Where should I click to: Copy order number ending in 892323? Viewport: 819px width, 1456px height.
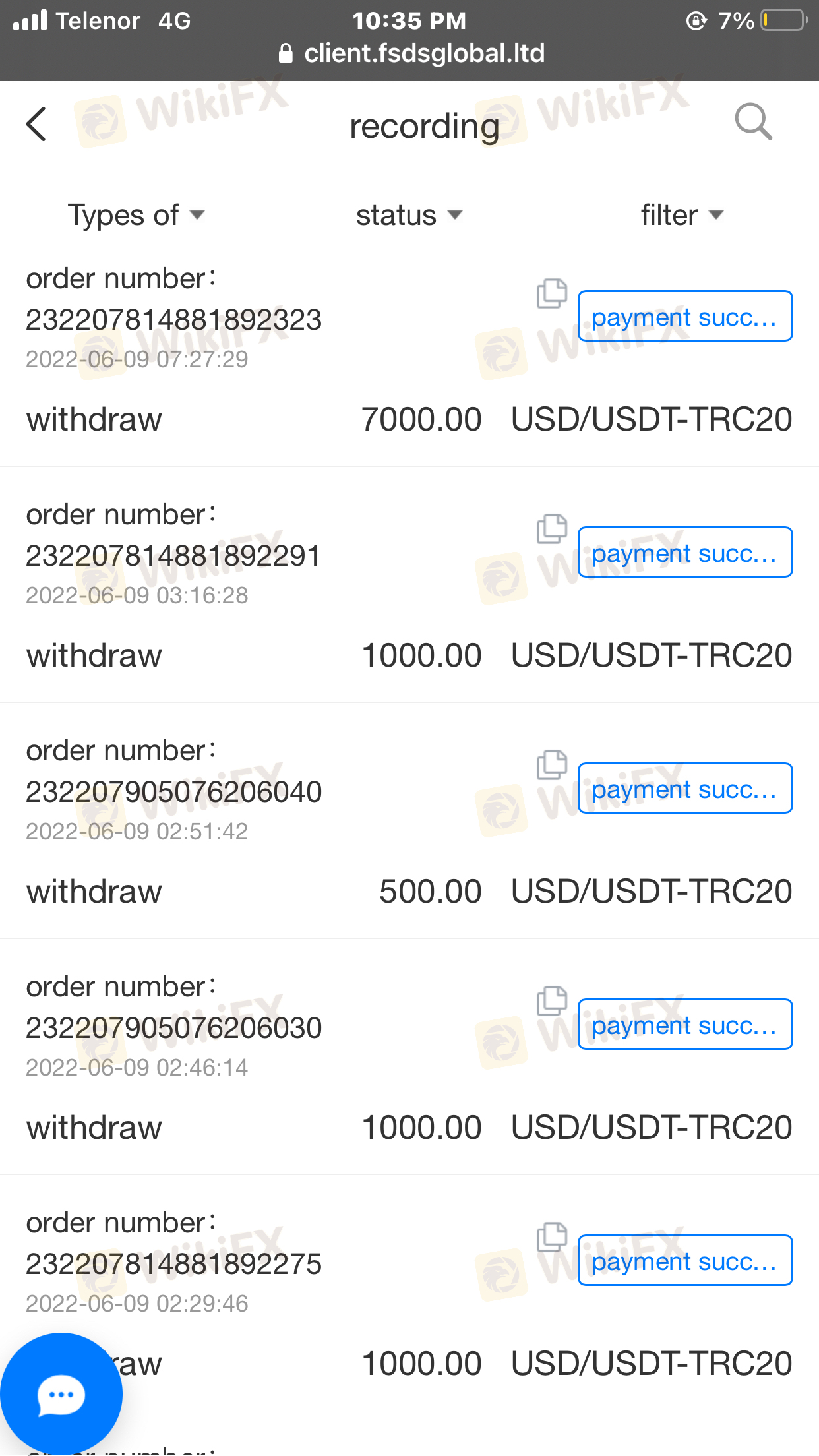click(x=552, y=293)
